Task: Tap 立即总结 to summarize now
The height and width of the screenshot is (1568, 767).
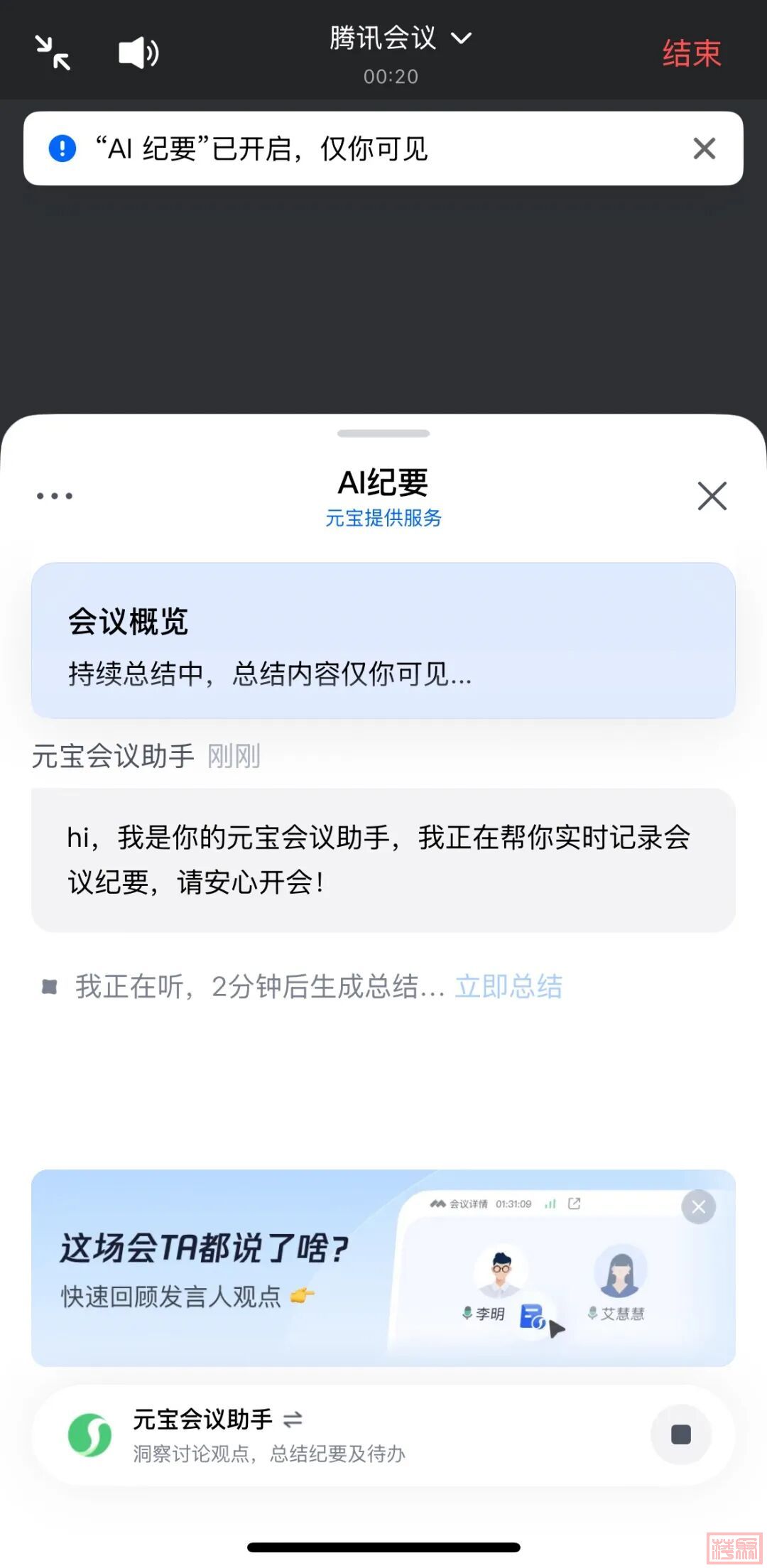Action: click(x=508, y=987)
